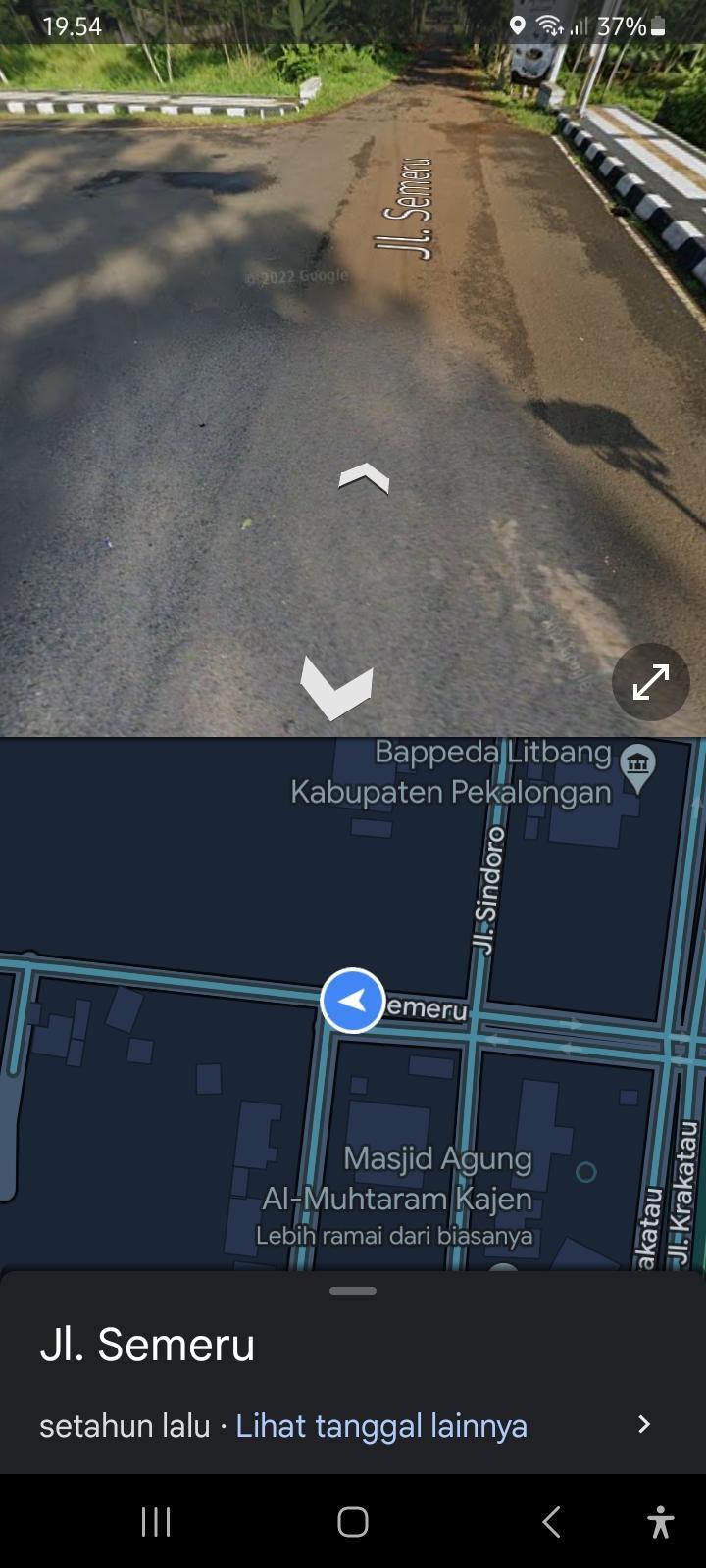Screen dimensions: 706x1568
Task: Open Lihat tanggal lainnya link
Action: [x=381, y=1425]
